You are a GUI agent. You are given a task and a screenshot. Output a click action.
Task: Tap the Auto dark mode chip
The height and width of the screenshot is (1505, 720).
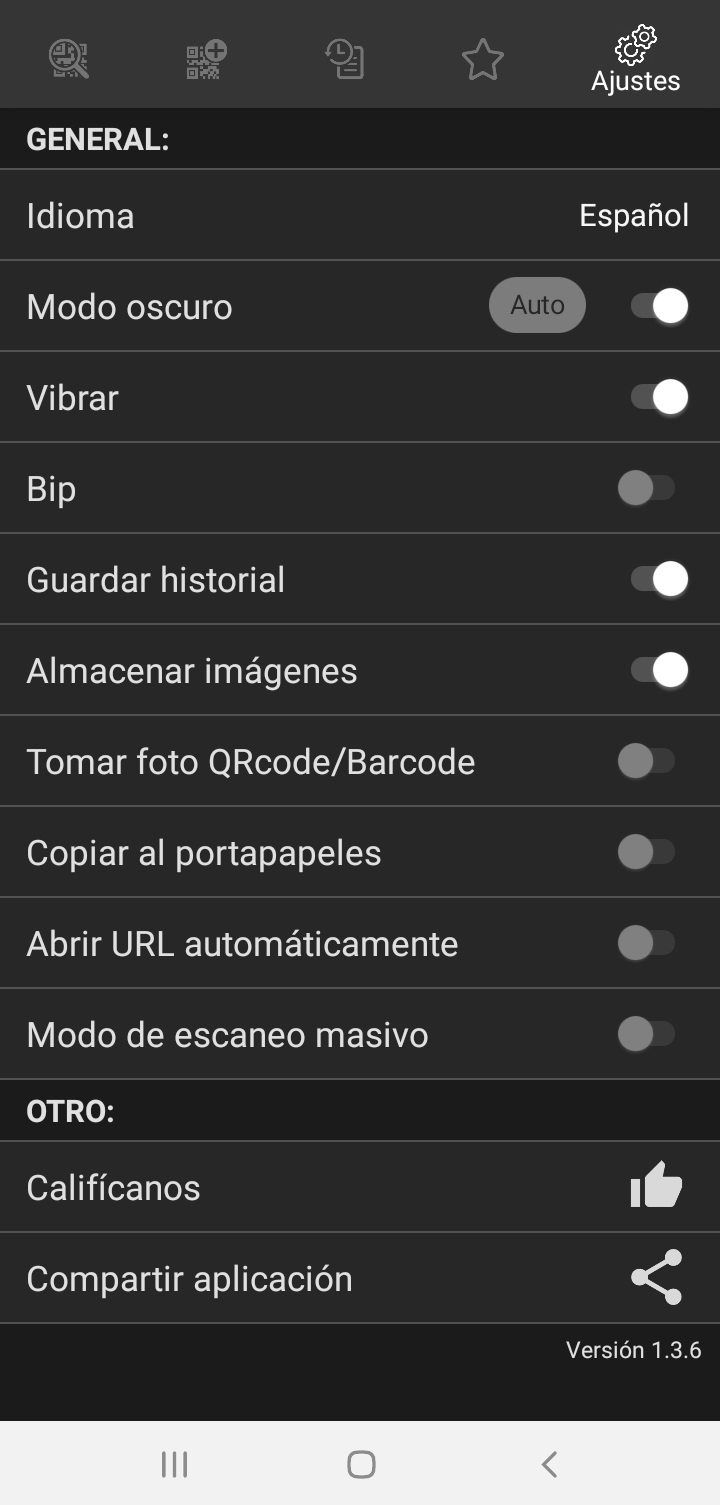(x=537, y=305)
